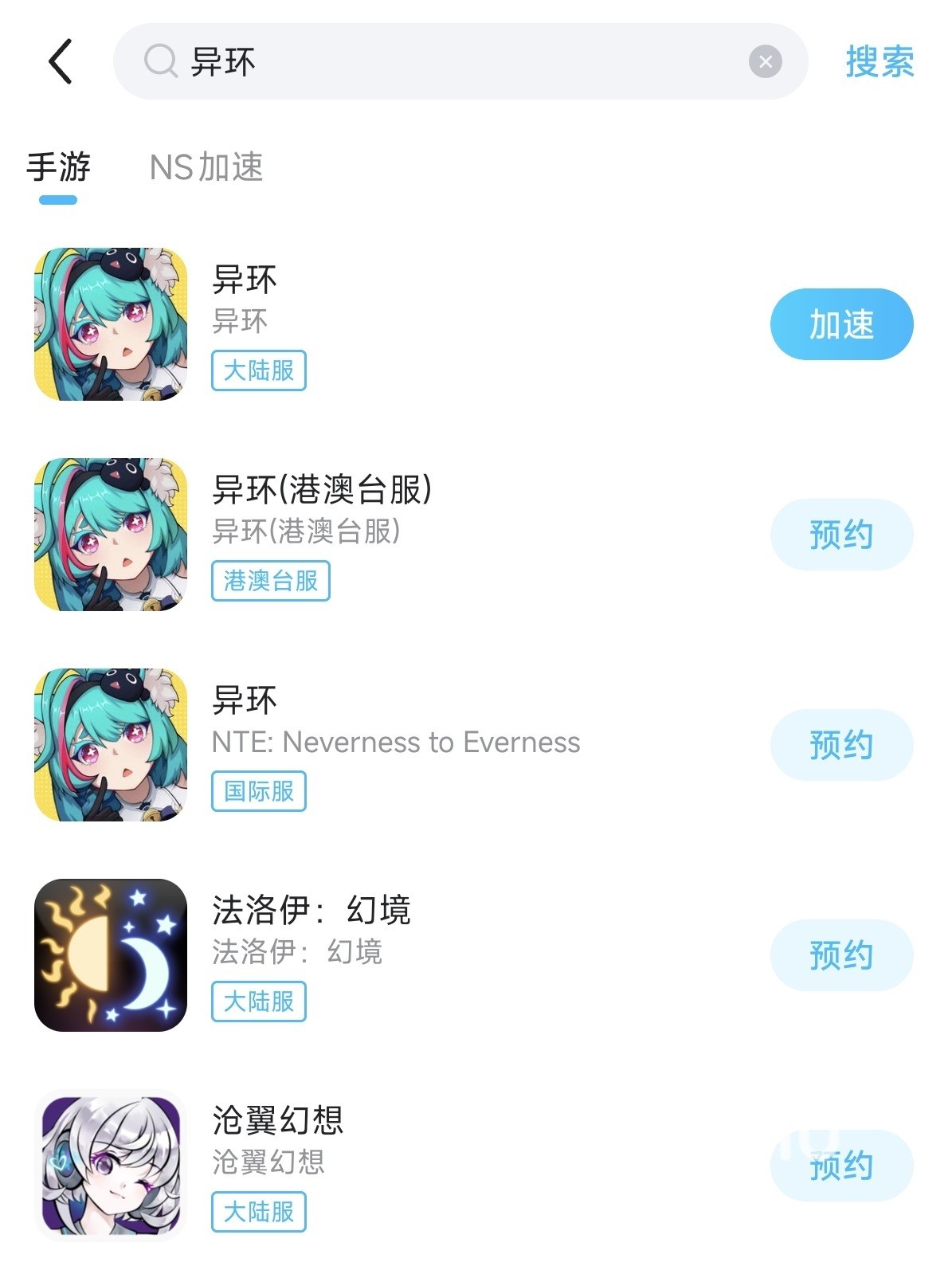Tap 预约 for 沧翼幻想
Screen dimensions: 952x1274
point(840,1166)
